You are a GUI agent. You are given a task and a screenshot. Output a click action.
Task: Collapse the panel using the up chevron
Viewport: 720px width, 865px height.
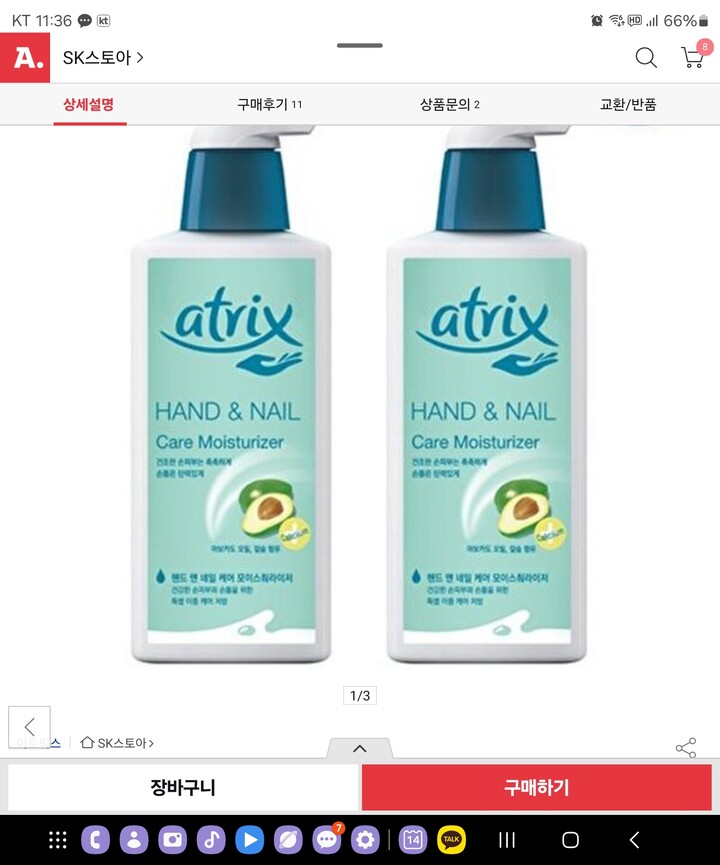click(359, 748)
